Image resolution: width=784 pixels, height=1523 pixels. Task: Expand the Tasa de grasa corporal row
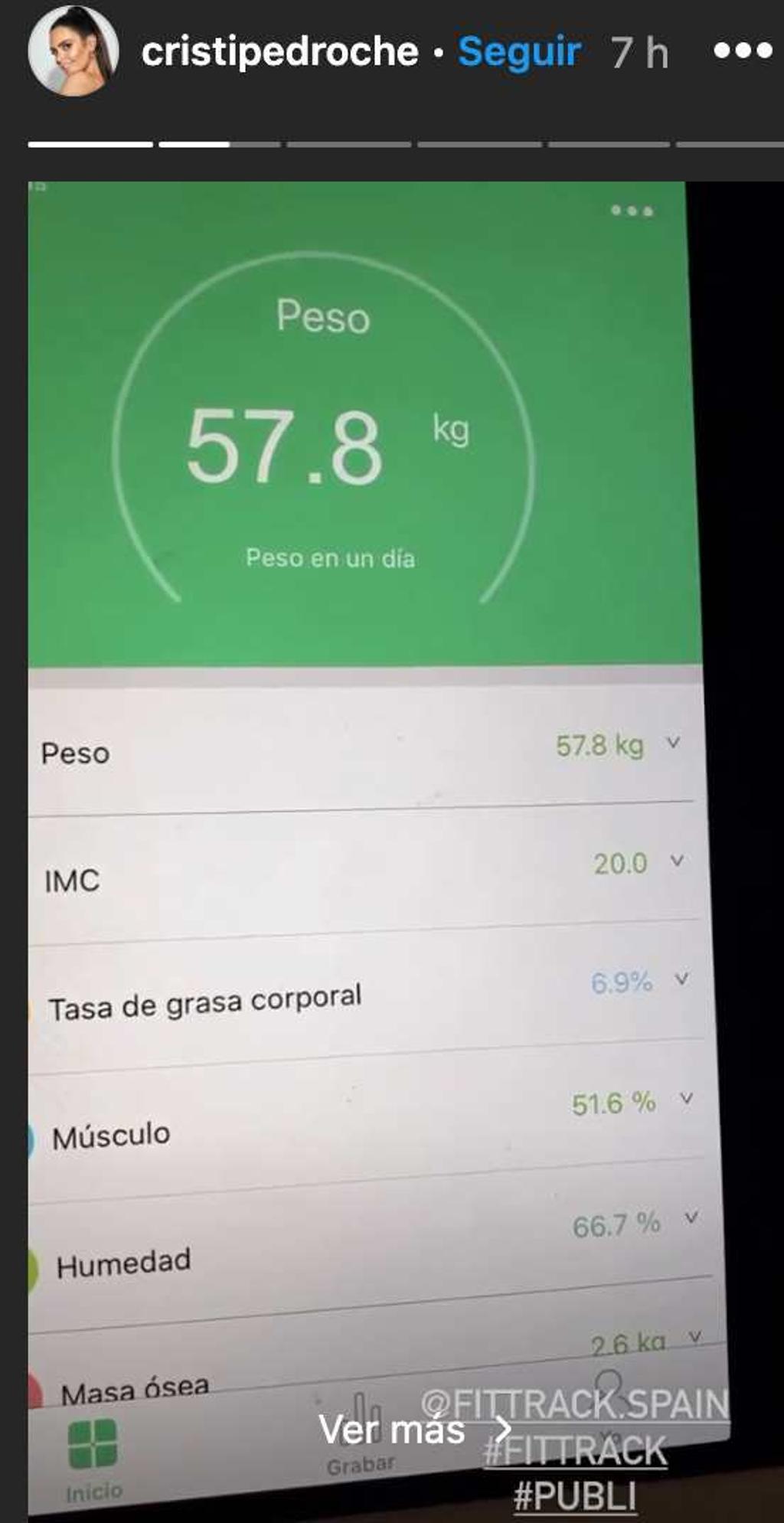click(681, 977)
